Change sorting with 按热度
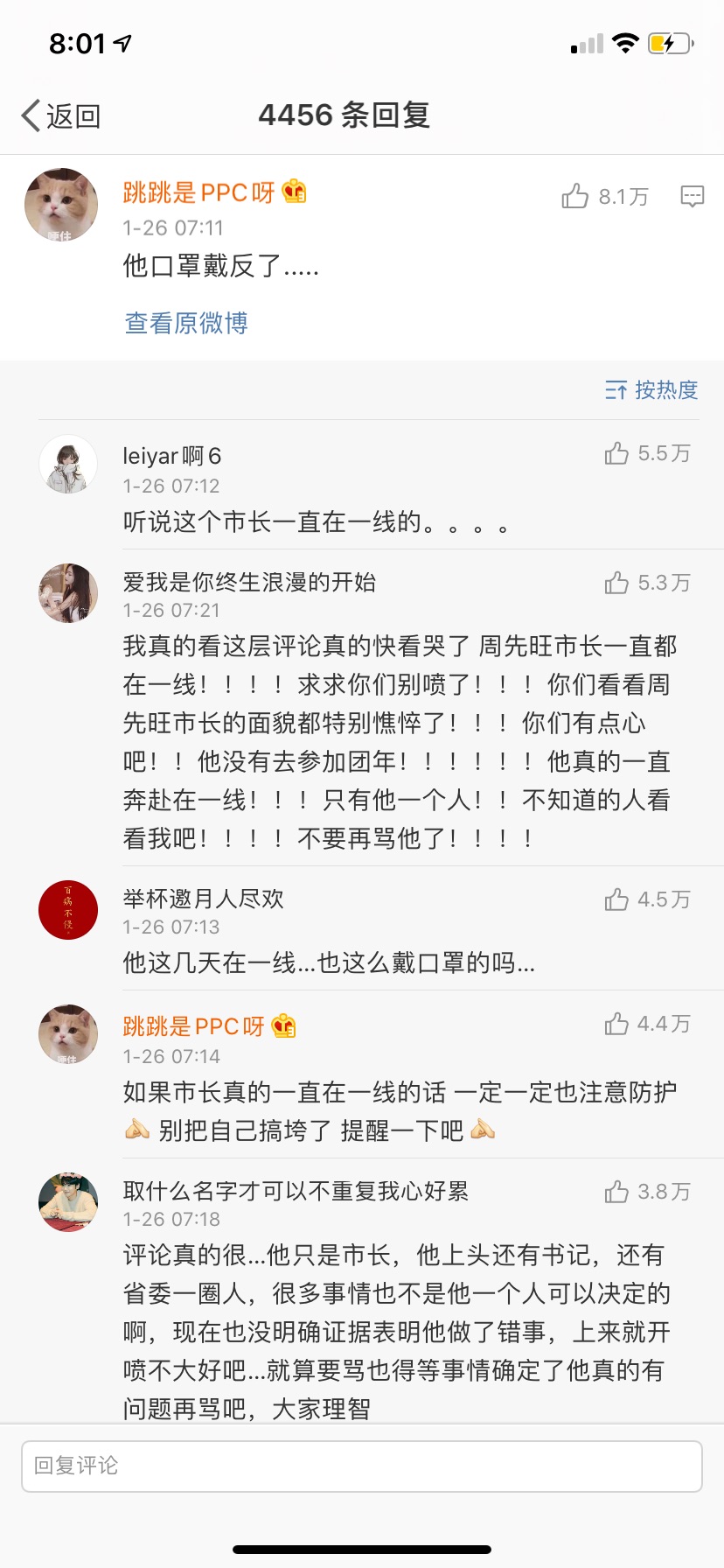Viewport: 724px width, 1568px height. click(x=651, y=389)
